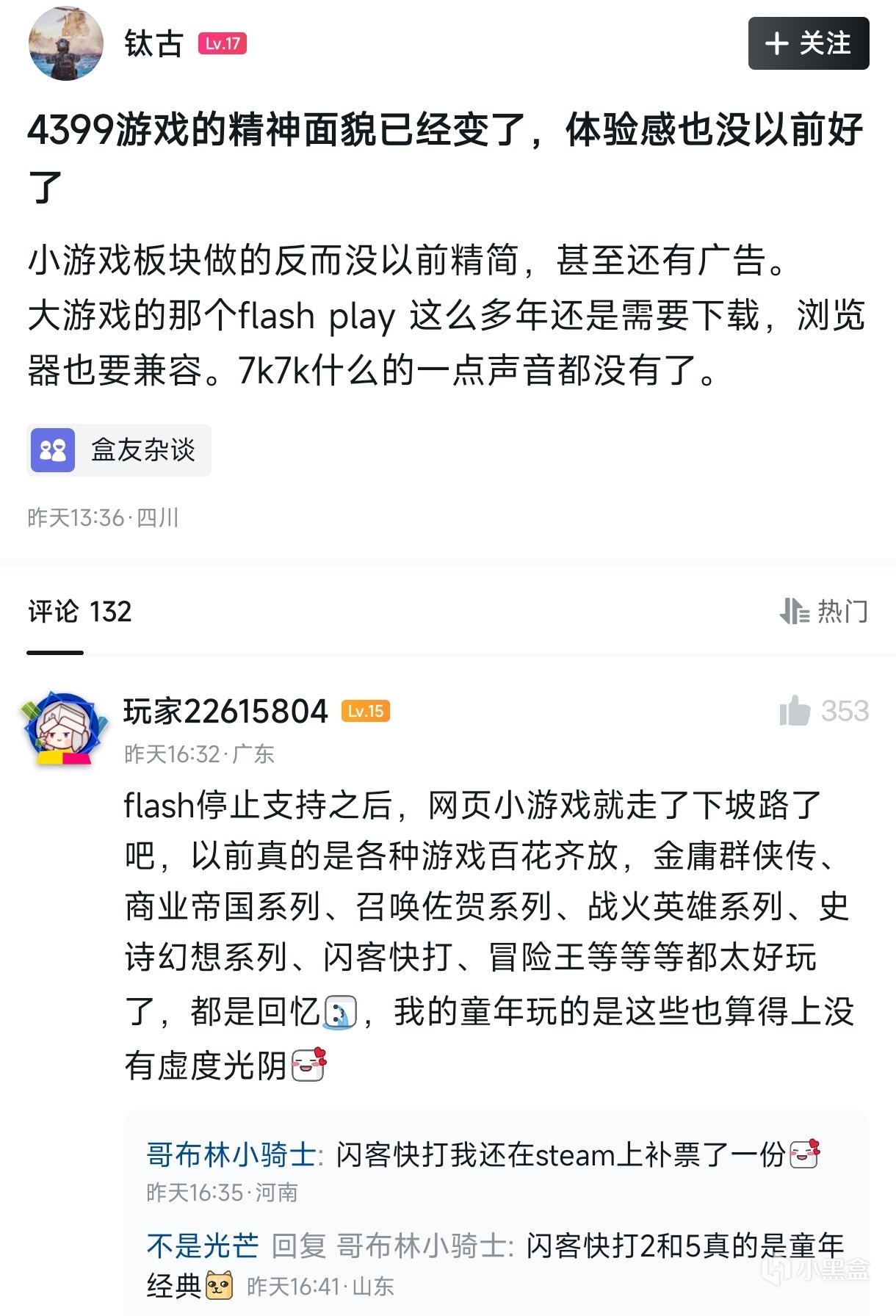Like the comment by 玩家22615804
The width and height of the screenshot is (896, 1316).
[796, 711]
